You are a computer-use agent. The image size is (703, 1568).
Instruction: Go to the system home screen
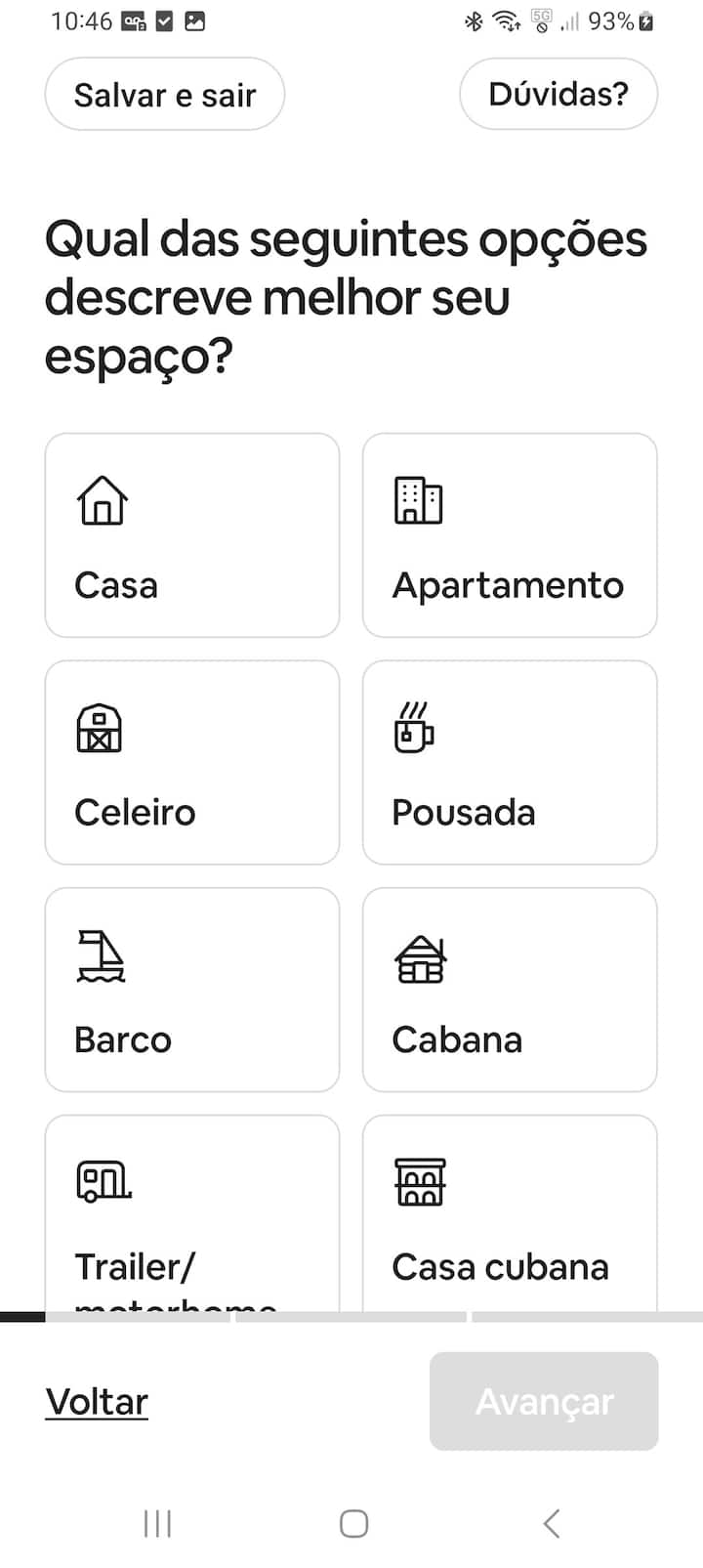pyautogui.click(x=353, y=1523)
